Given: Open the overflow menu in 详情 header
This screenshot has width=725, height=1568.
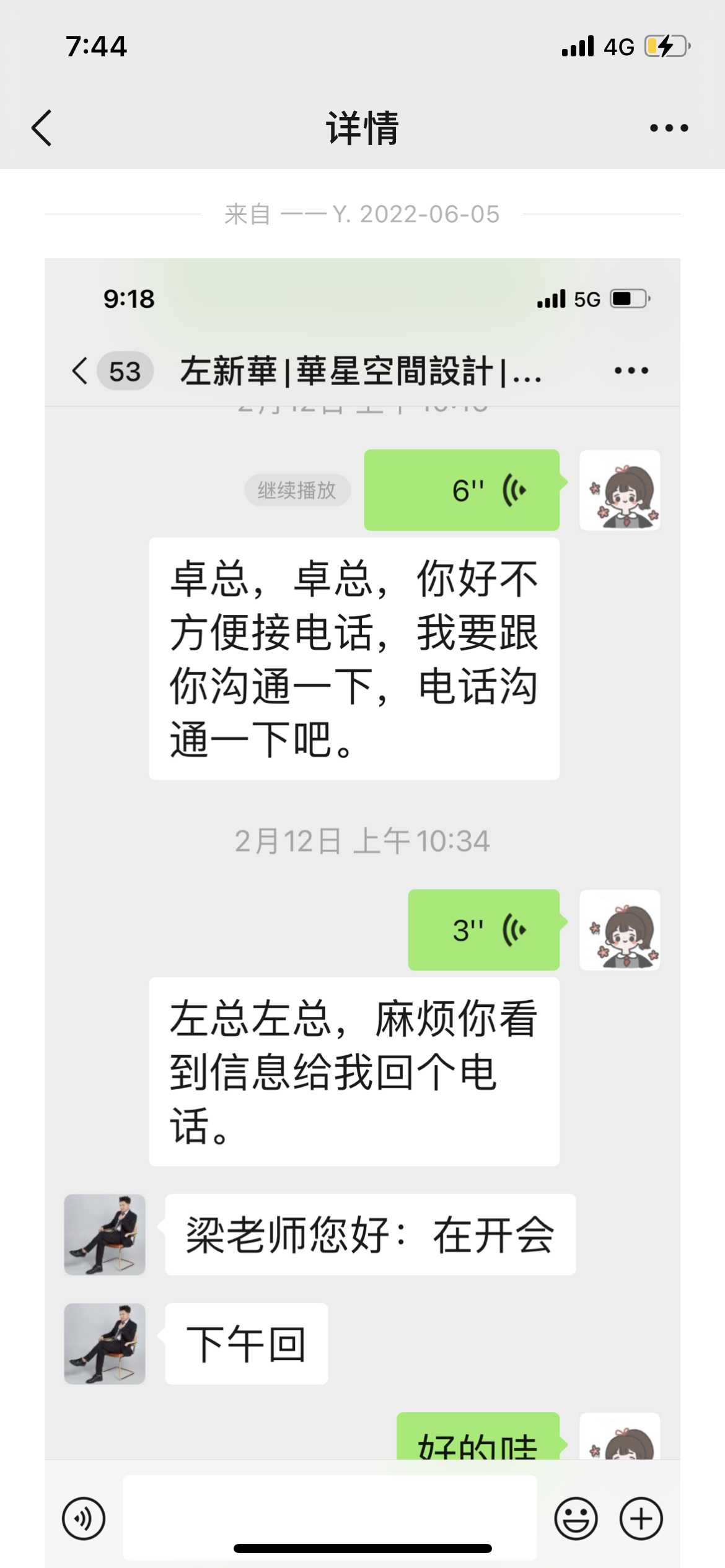Looking at the screenshot, I should pyautogui.click(x=669, y=128).
